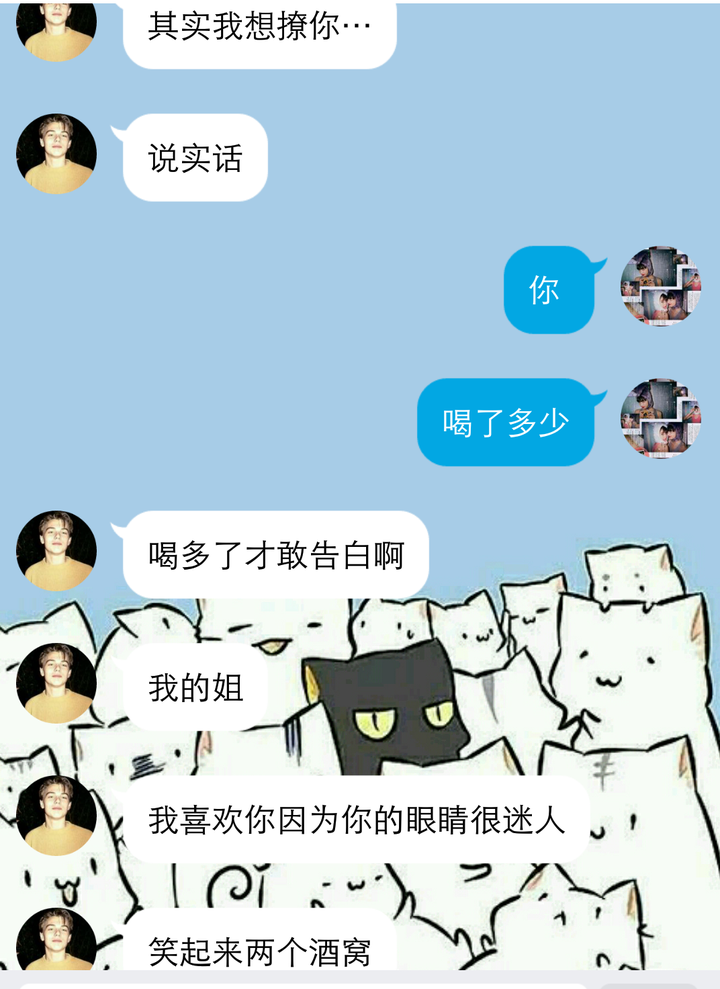Tap the blue "你" message bubble
720x989 pixels.
(x=545, y=290)
